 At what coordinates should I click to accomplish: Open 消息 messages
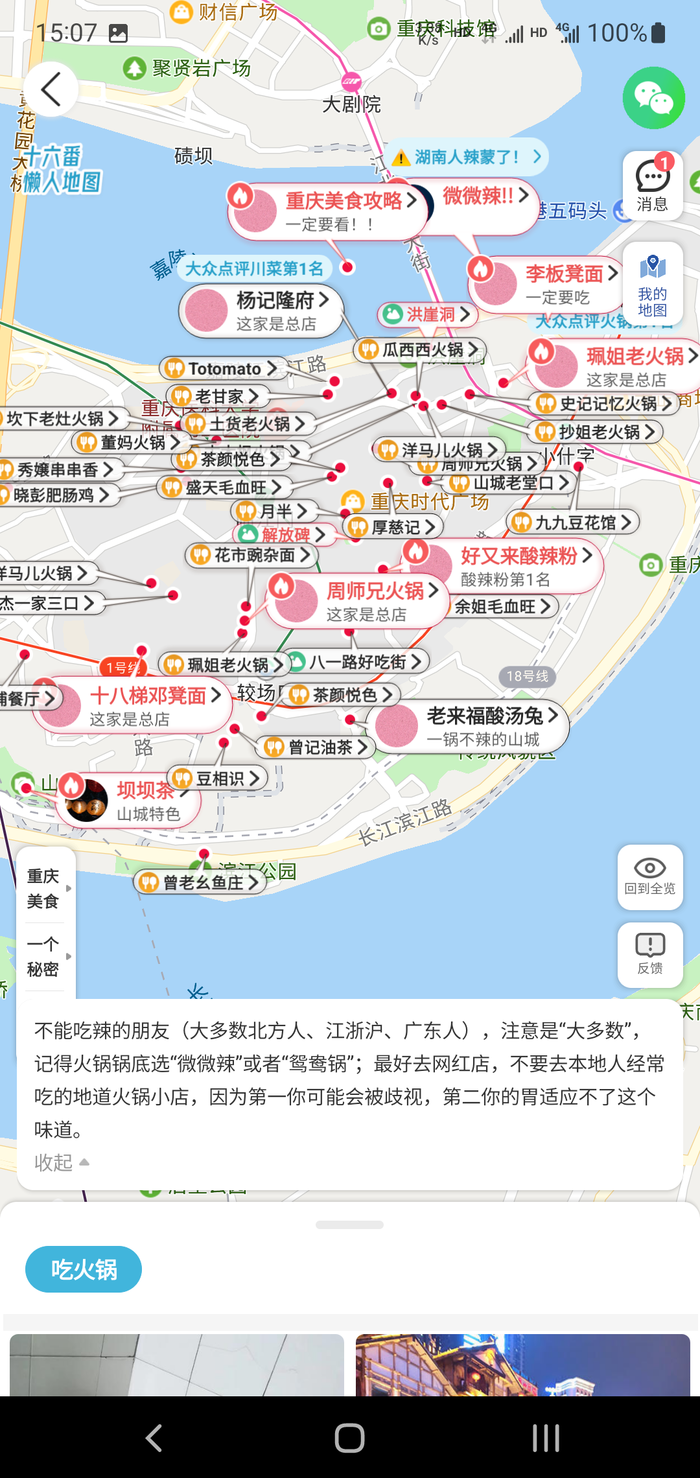click(652, 186)
